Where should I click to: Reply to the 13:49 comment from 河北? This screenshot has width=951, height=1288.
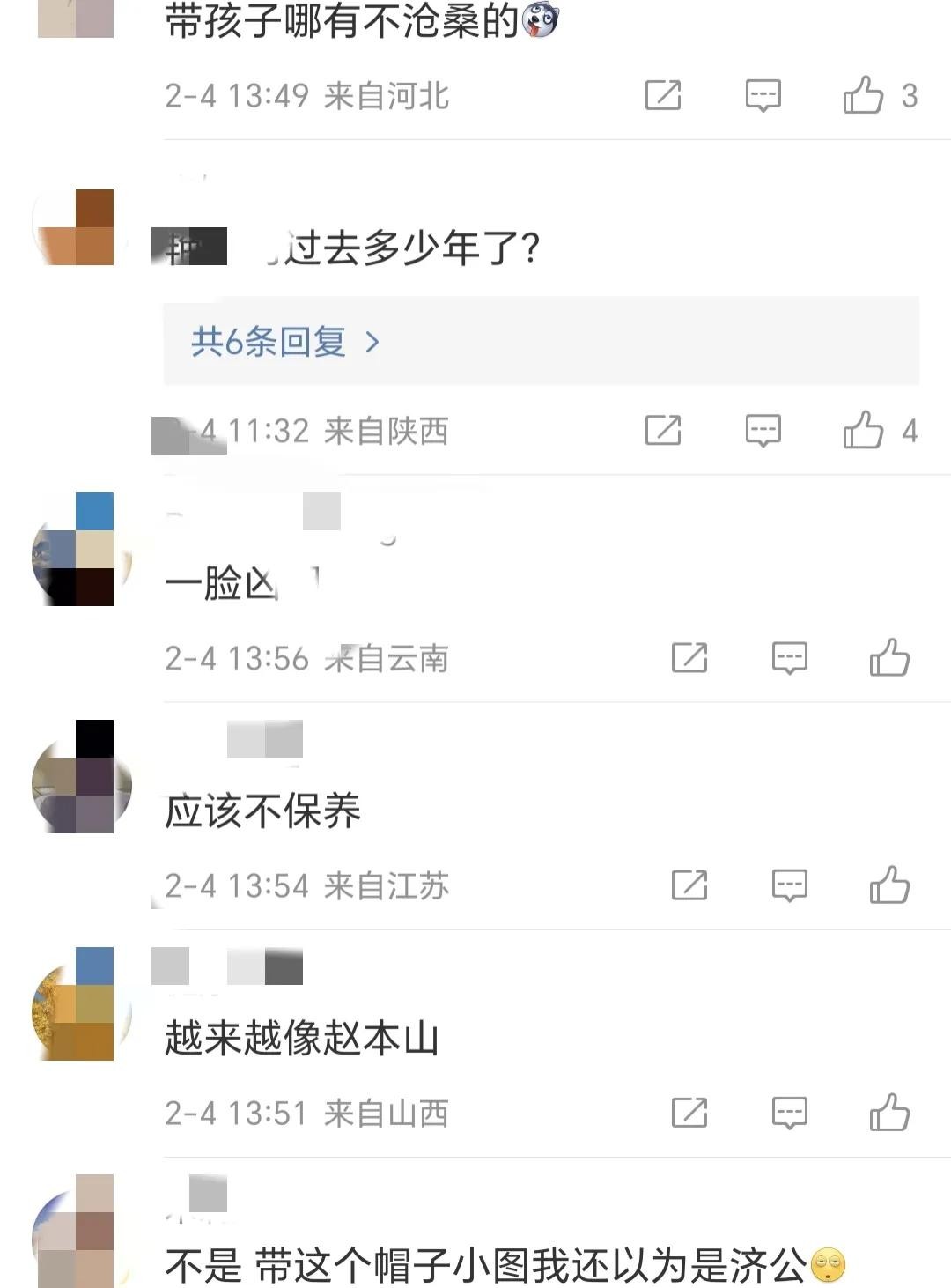pos(763,95)
